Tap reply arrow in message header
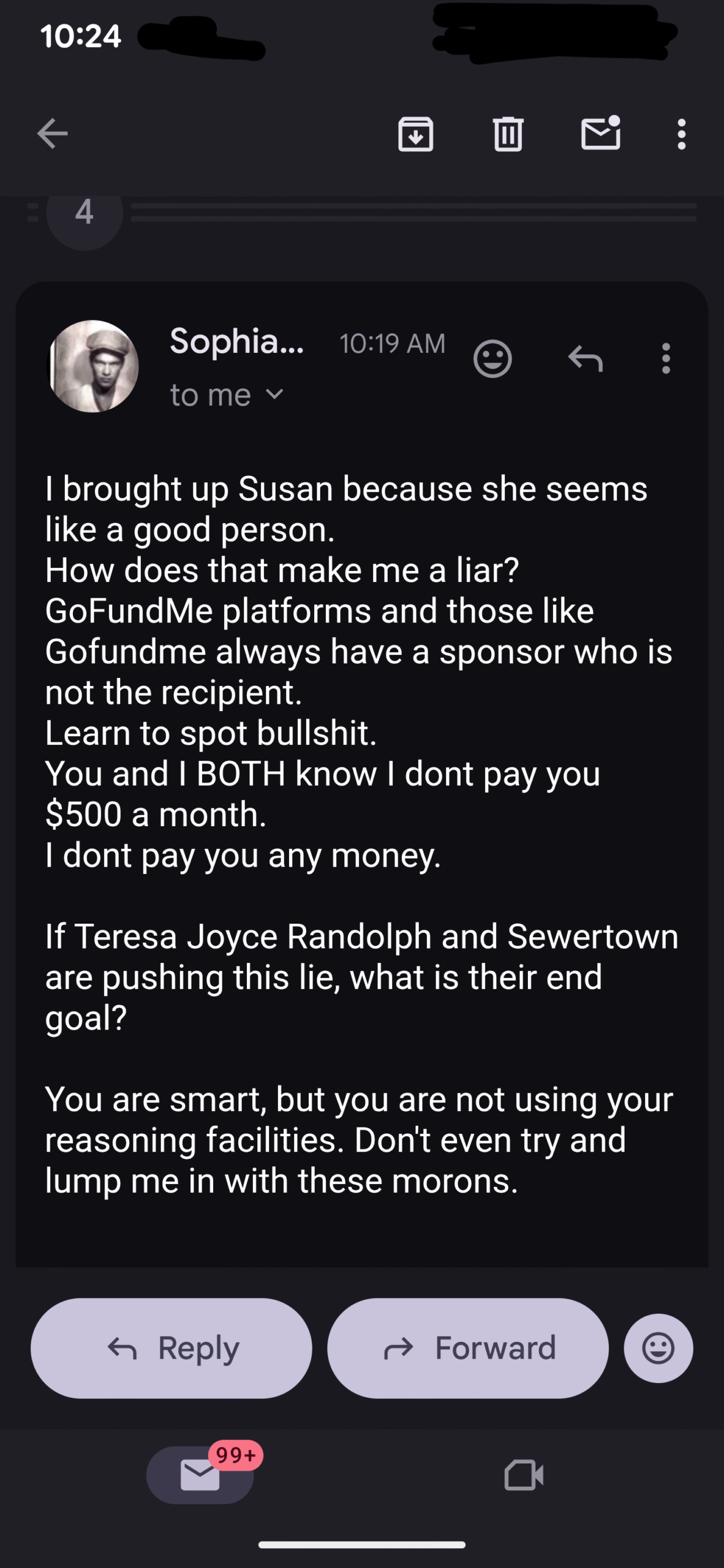 click(x=586, y=358)
